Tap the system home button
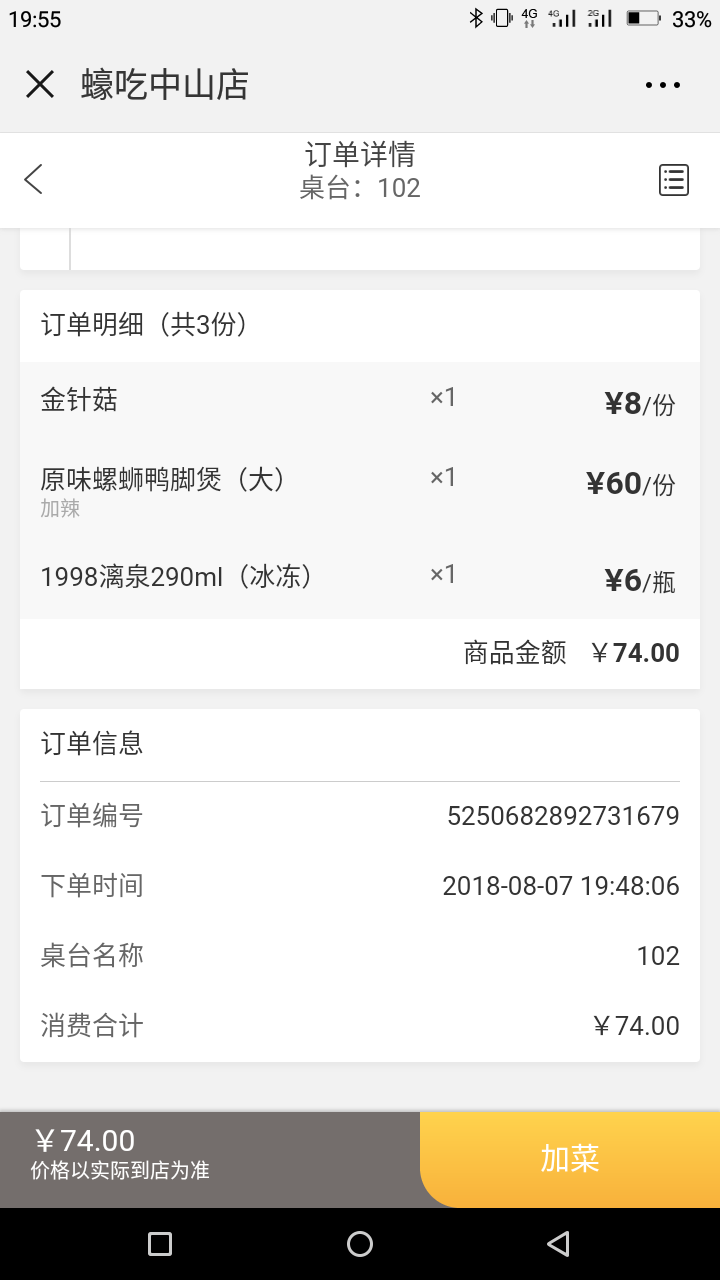This screenshot has height=1280, width=720. 360,1244
